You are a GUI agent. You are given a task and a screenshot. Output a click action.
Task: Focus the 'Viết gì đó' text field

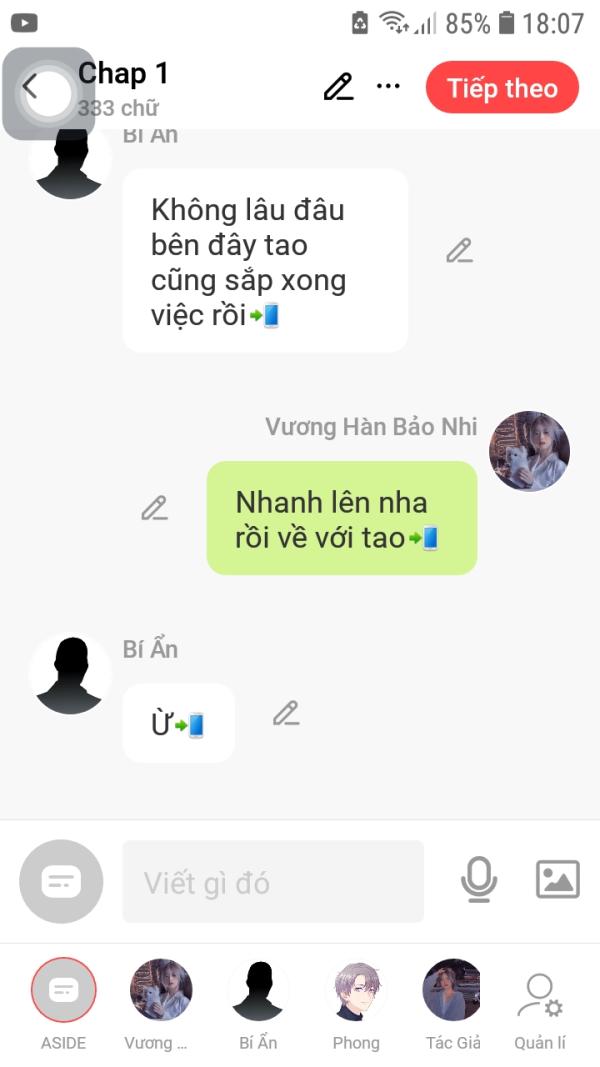(272, 882)
